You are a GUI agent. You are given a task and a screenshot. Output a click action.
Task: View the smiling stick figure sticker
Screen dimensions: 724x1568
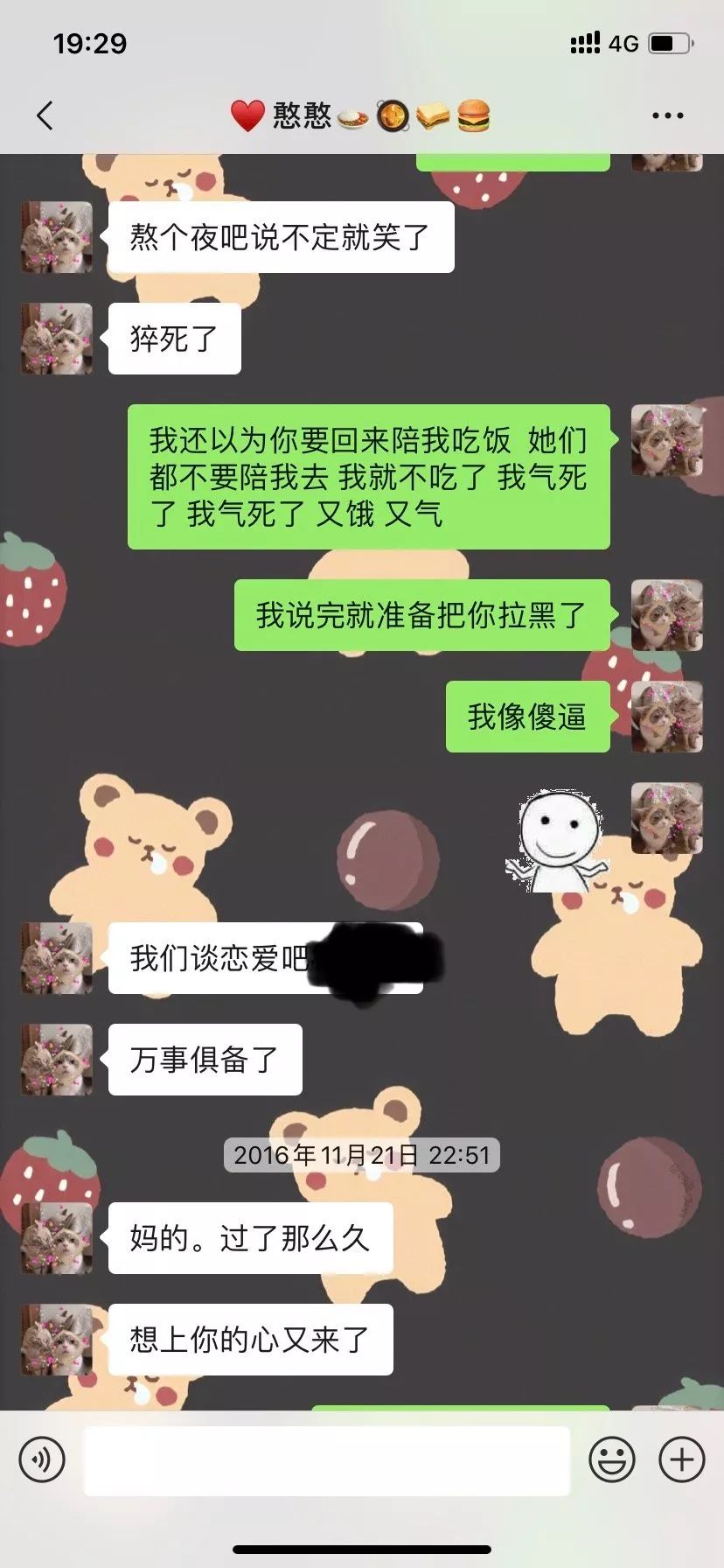557,841
